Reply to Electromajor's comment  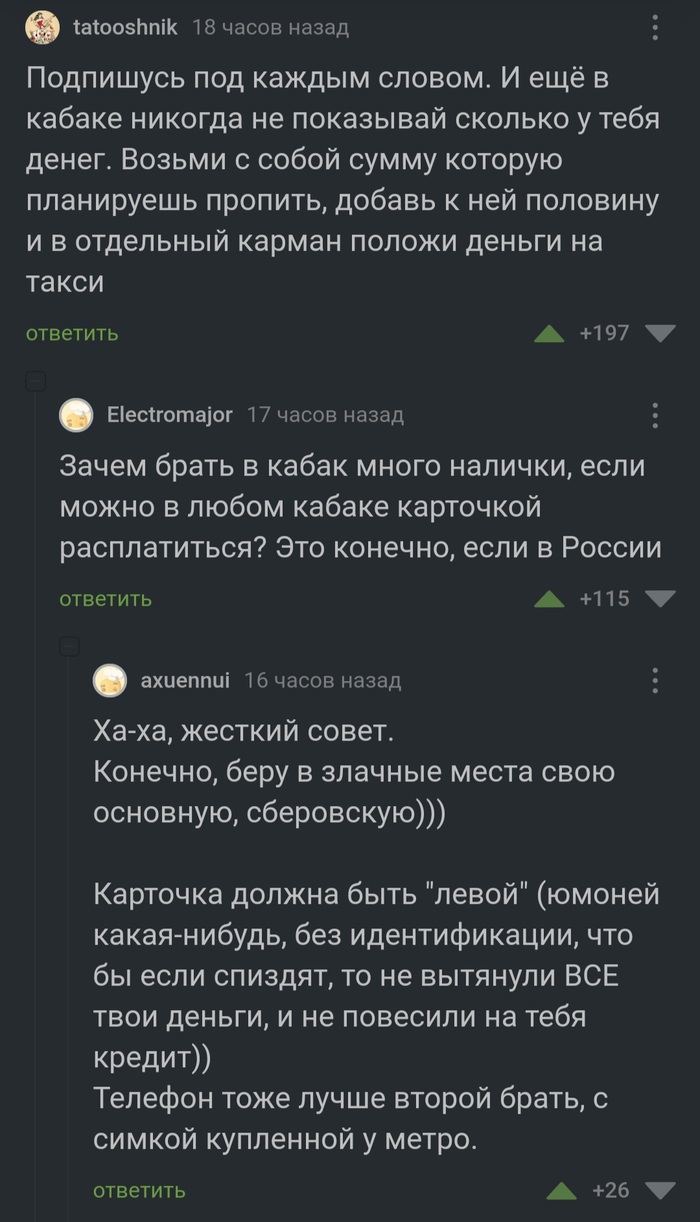click(106, 599)
